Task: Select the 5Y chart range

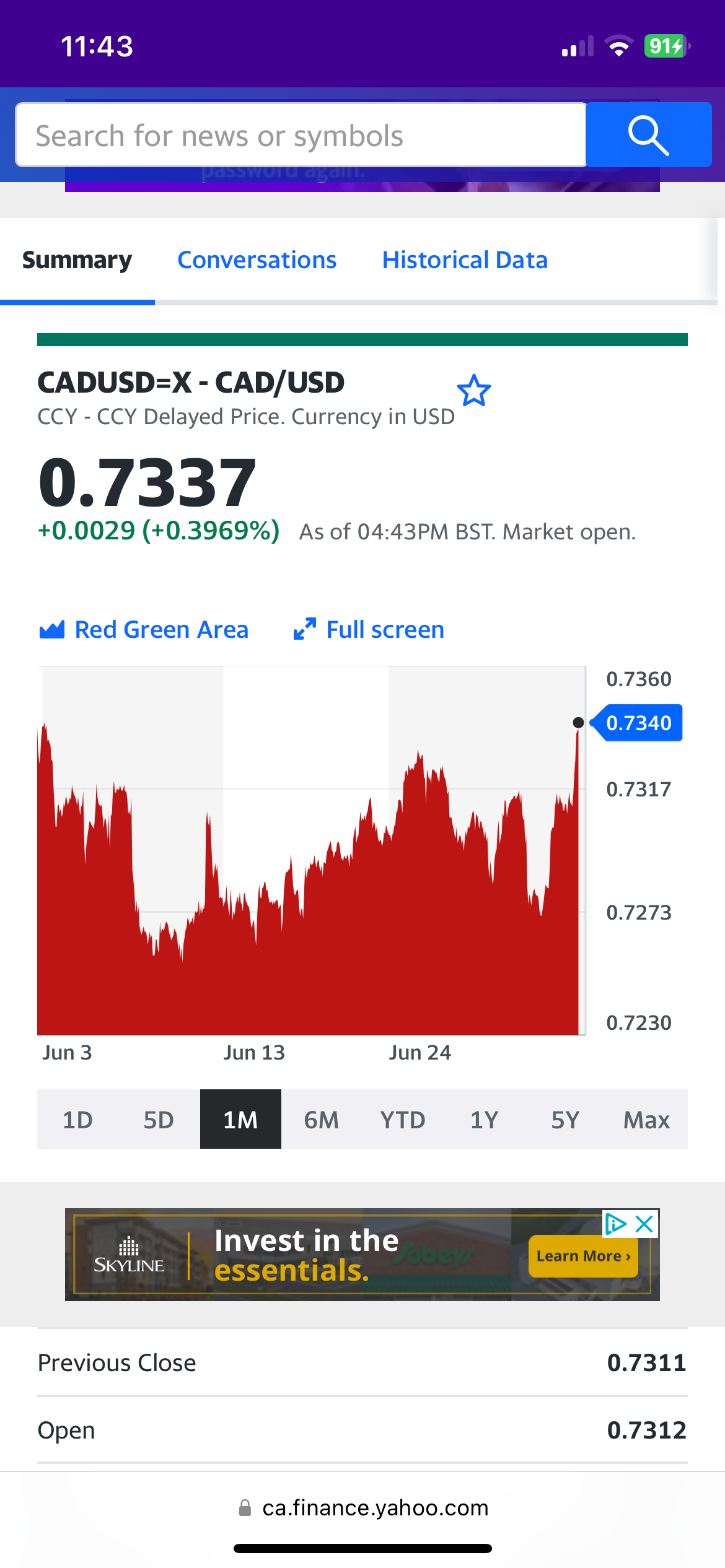Action: pos(565,1119)
